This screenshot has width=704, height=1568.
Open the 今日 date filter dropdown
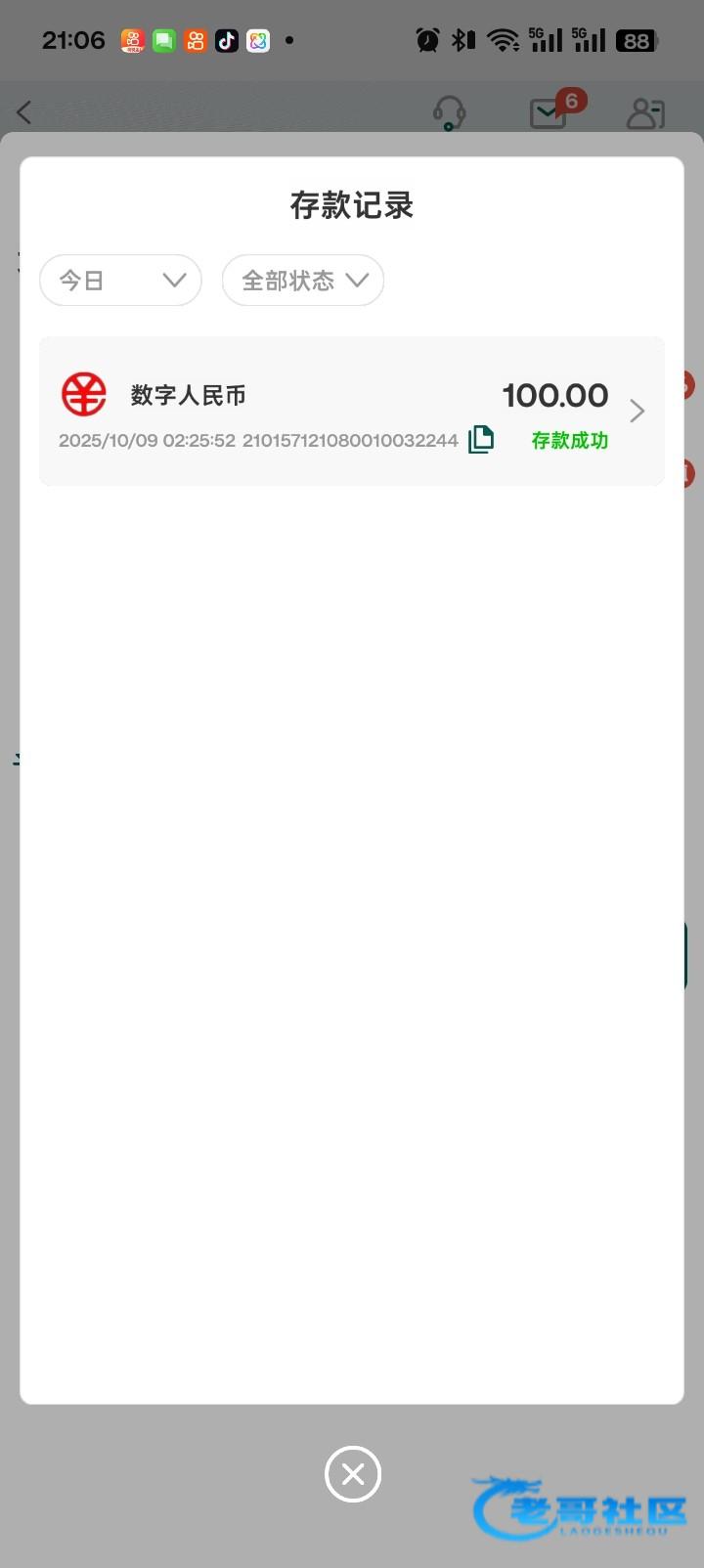click(120, 281)
